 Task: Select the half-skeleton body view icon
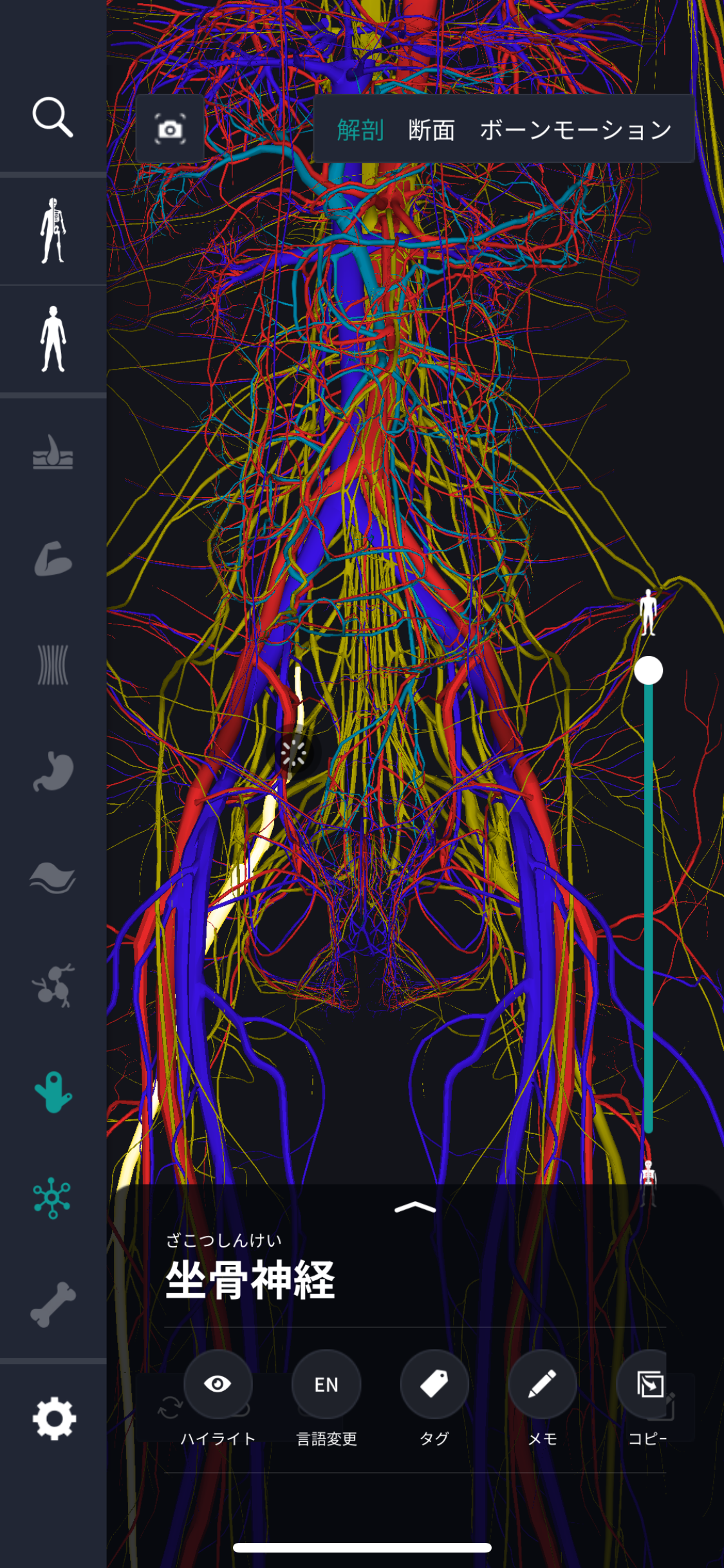coord(53,230)
